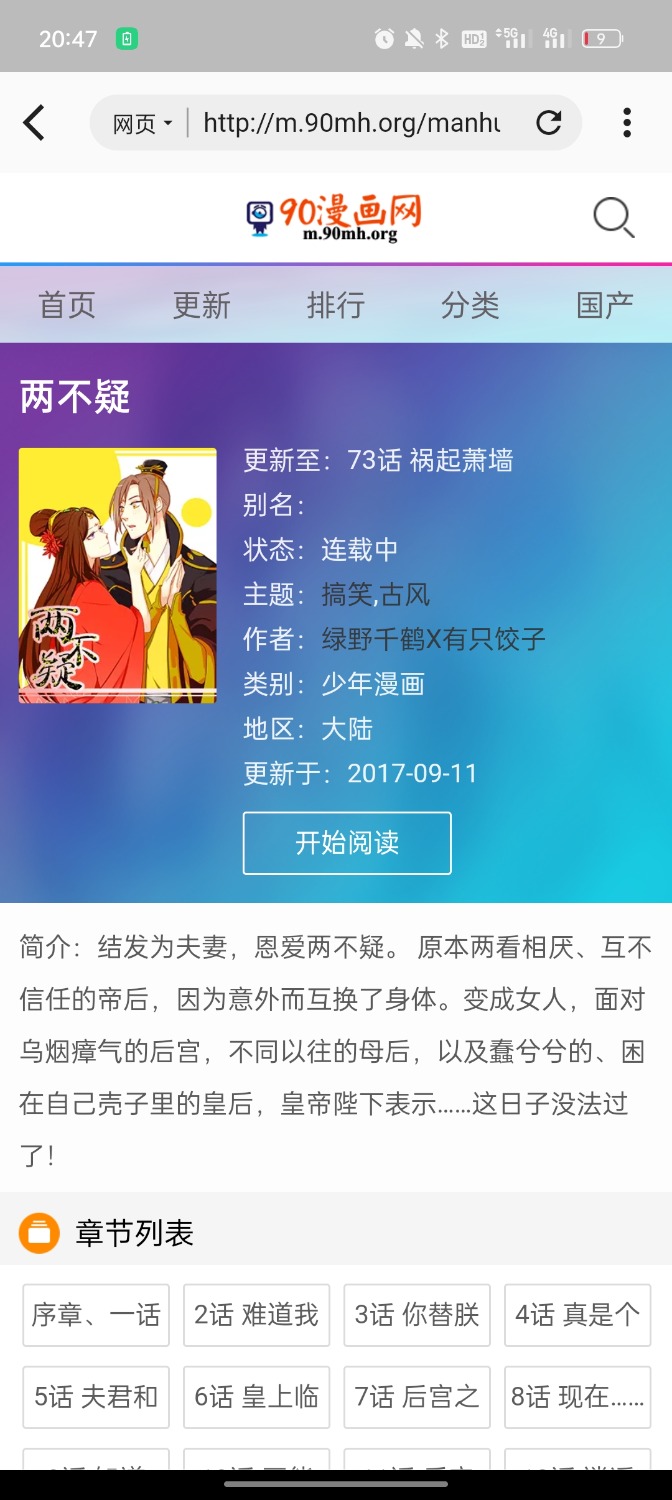Open chapter 3话 你替朕
The width and height of the screenshot is (672, 1500).
pos(417,1315)
